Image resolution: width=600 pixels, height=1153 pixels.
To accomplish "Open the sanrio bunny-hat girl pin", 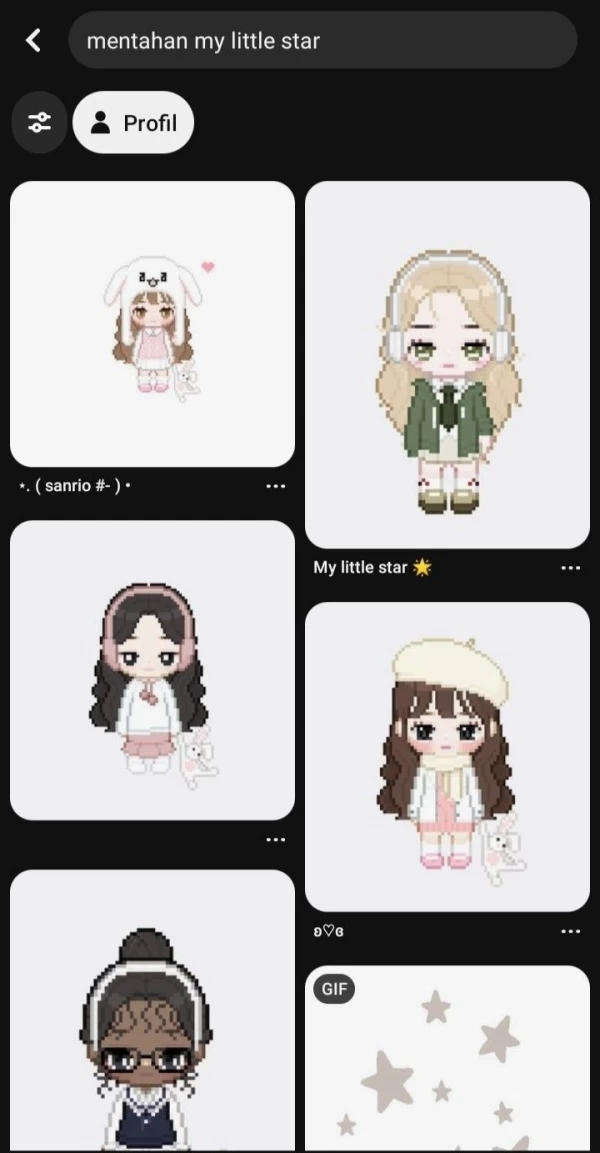I will (152, 323).
